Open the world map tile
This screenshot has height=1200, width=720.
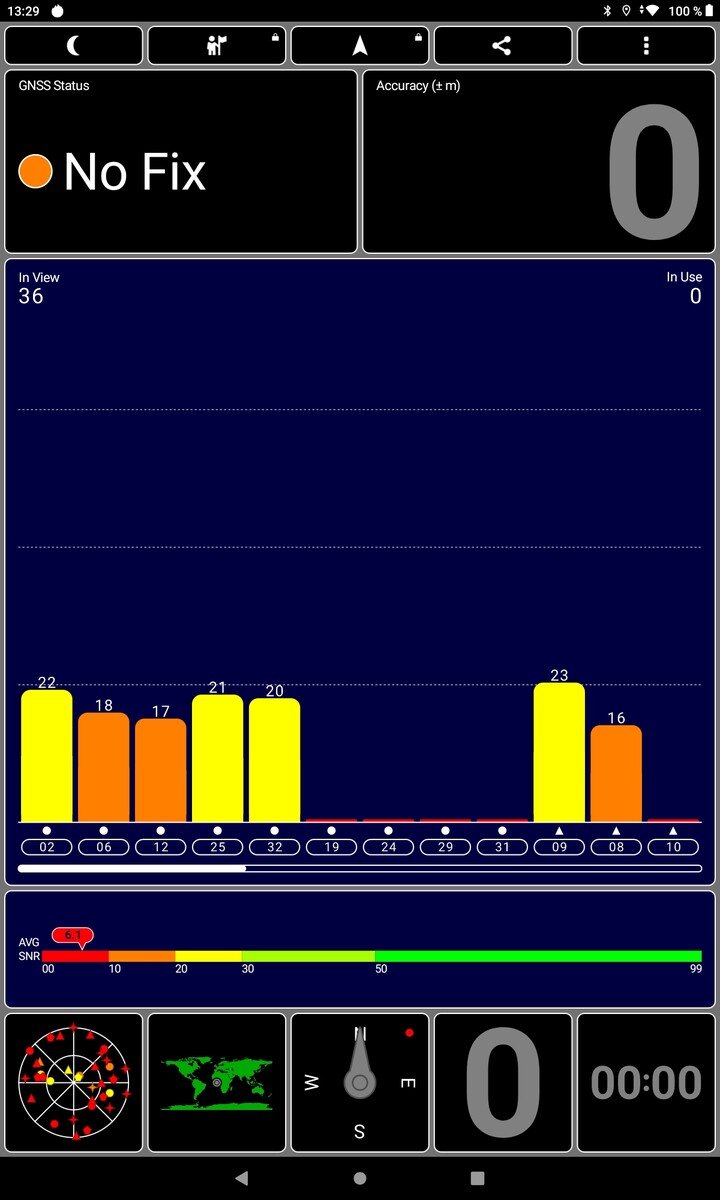pyautogui.click(x=217, y=1083)
